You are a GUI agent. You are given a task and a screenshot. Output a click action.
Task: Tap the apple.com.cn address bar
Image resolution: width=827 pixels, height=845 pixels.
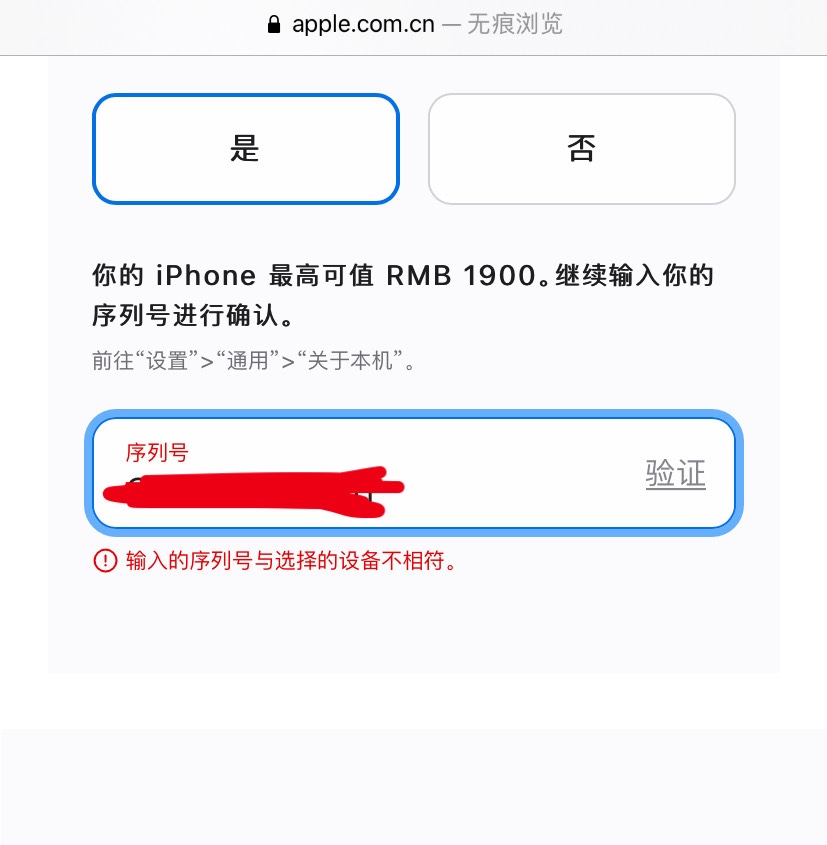tap(414, 24)
